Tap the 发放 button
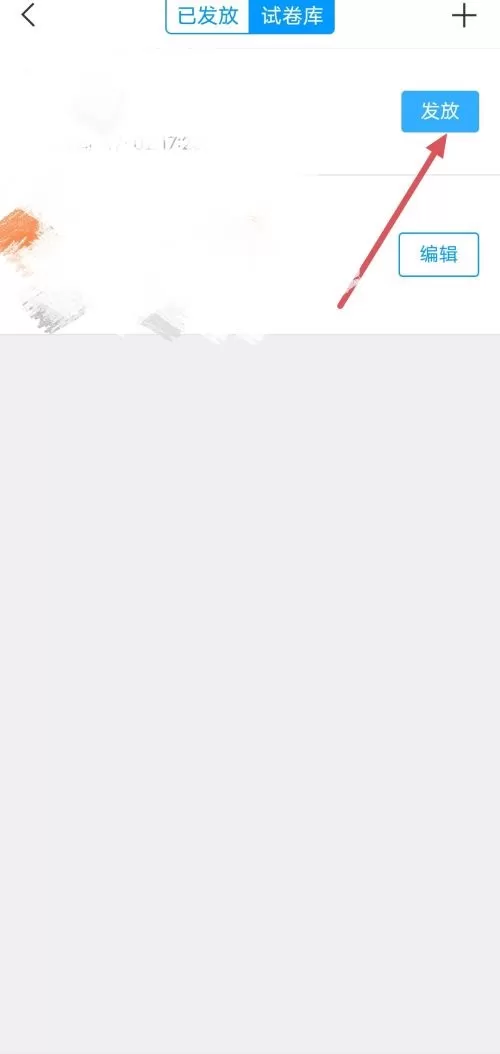Image resolution: width=500 pixels, height=1054 pixels. (x=440, y=112)
